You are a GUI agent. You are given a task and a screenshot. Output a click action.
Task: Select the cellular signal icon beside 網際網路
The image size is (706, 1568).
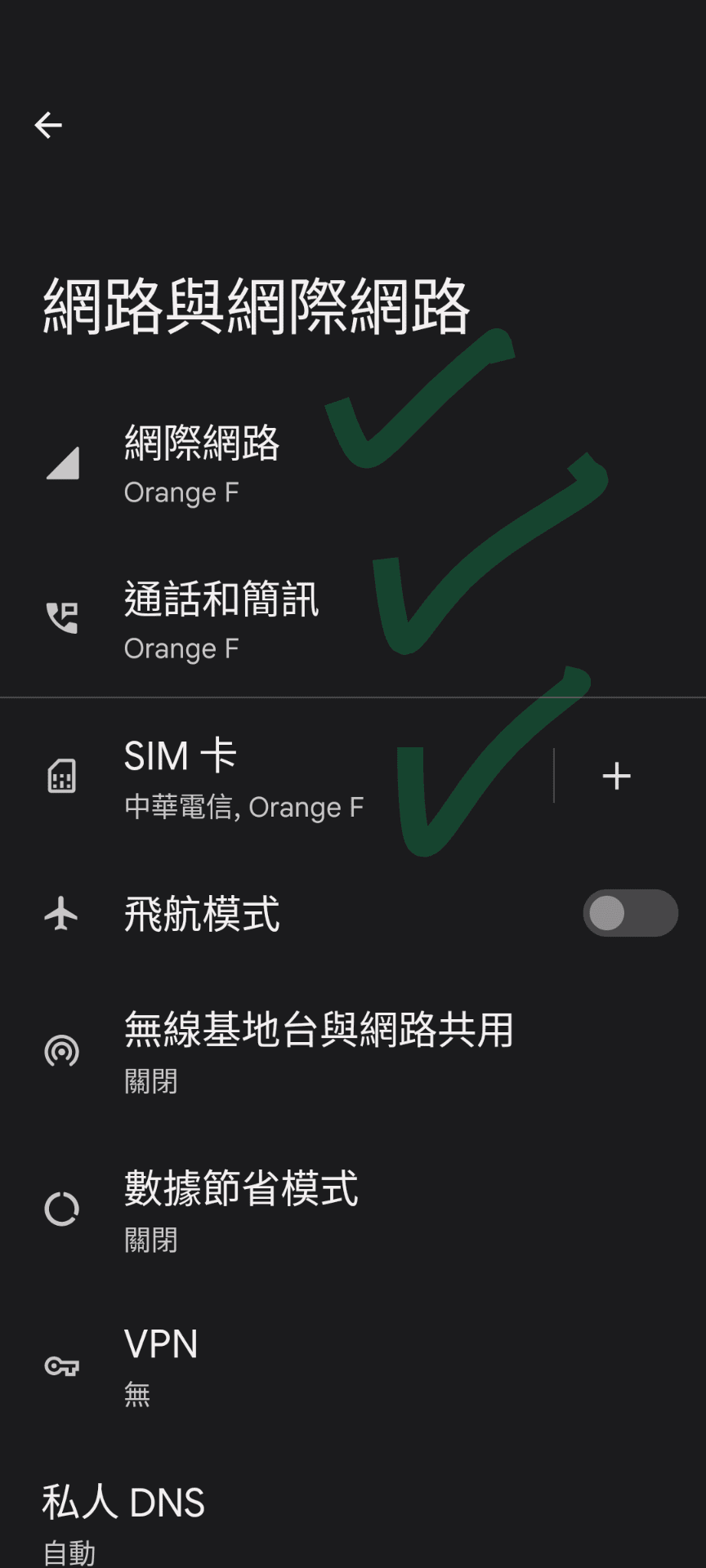[x=62, y=461]
